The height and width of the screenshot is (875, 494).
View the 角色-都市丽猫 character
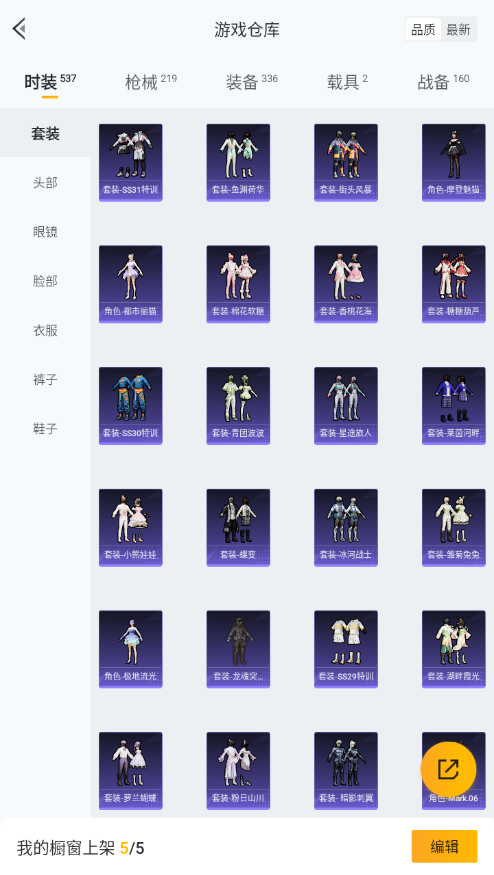(131, 284)
